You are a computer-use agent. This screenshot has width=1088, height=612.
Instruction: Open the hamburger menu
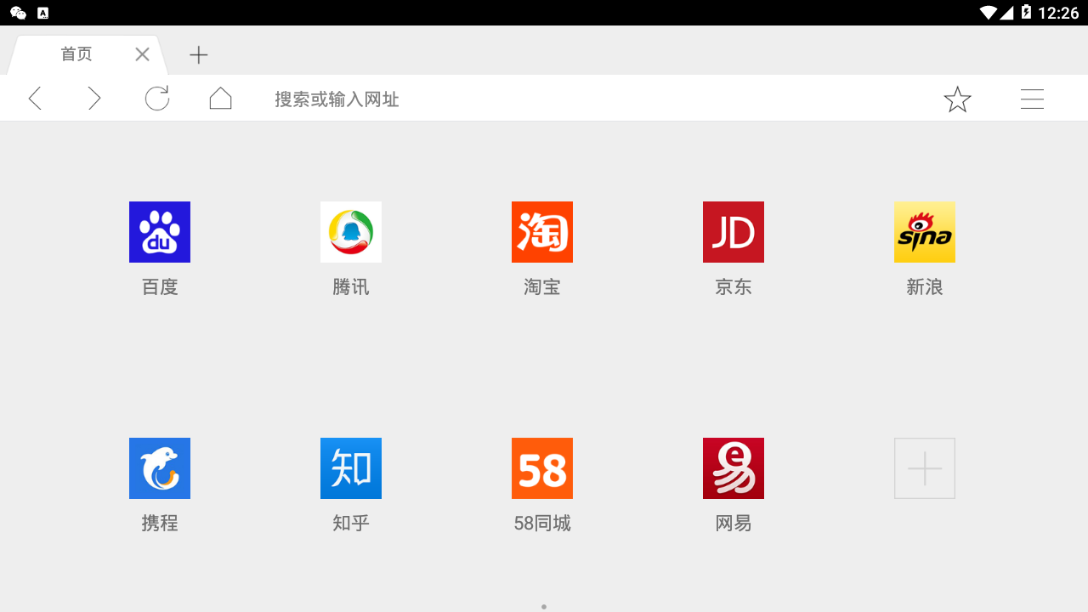(1032, 99)
